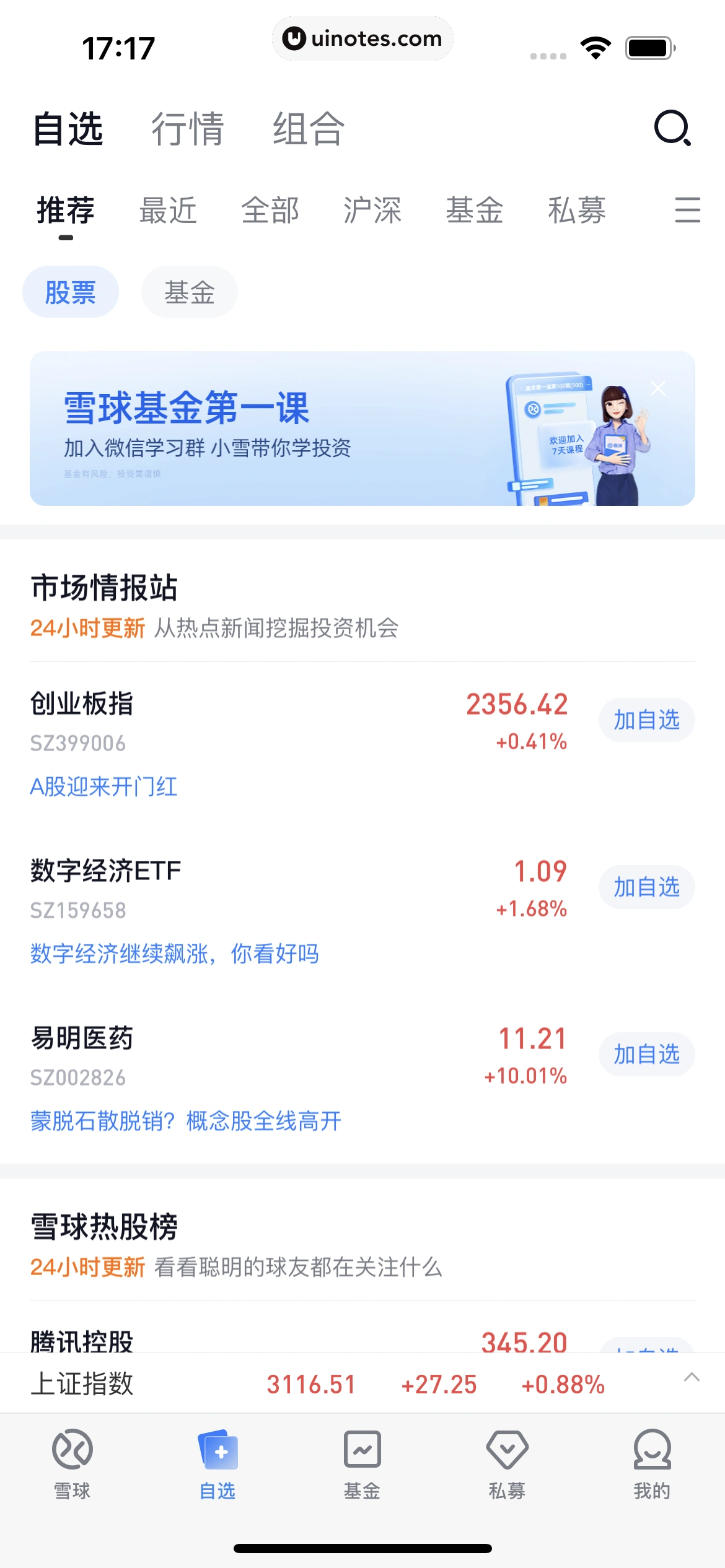
Task: Select the 全部 watchlist tab
Action: pos(270,210)
